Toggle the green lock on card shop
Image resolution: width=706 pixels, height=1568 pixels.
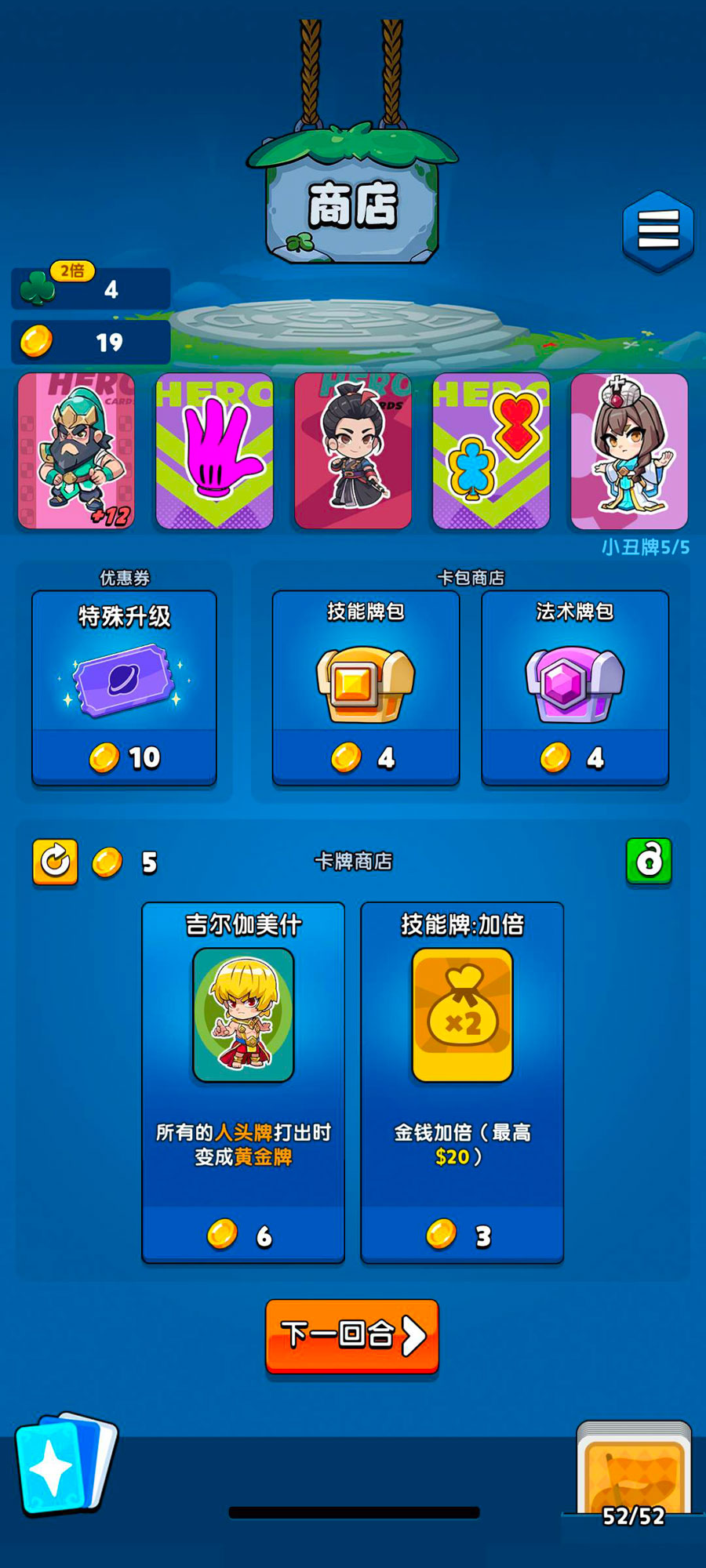point(649,861)
